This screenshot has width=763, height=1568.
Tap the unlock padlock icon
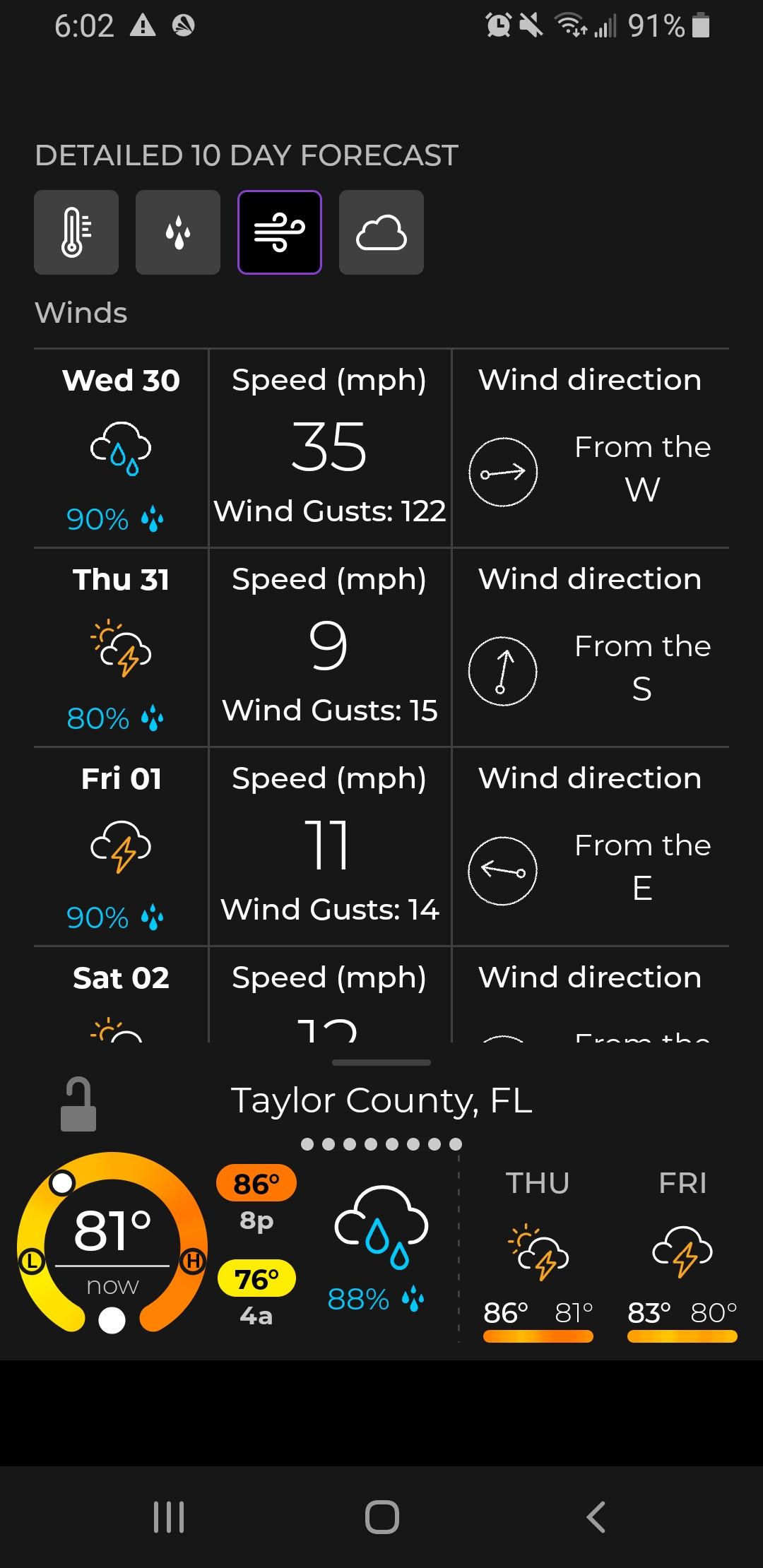point(78,1105)
